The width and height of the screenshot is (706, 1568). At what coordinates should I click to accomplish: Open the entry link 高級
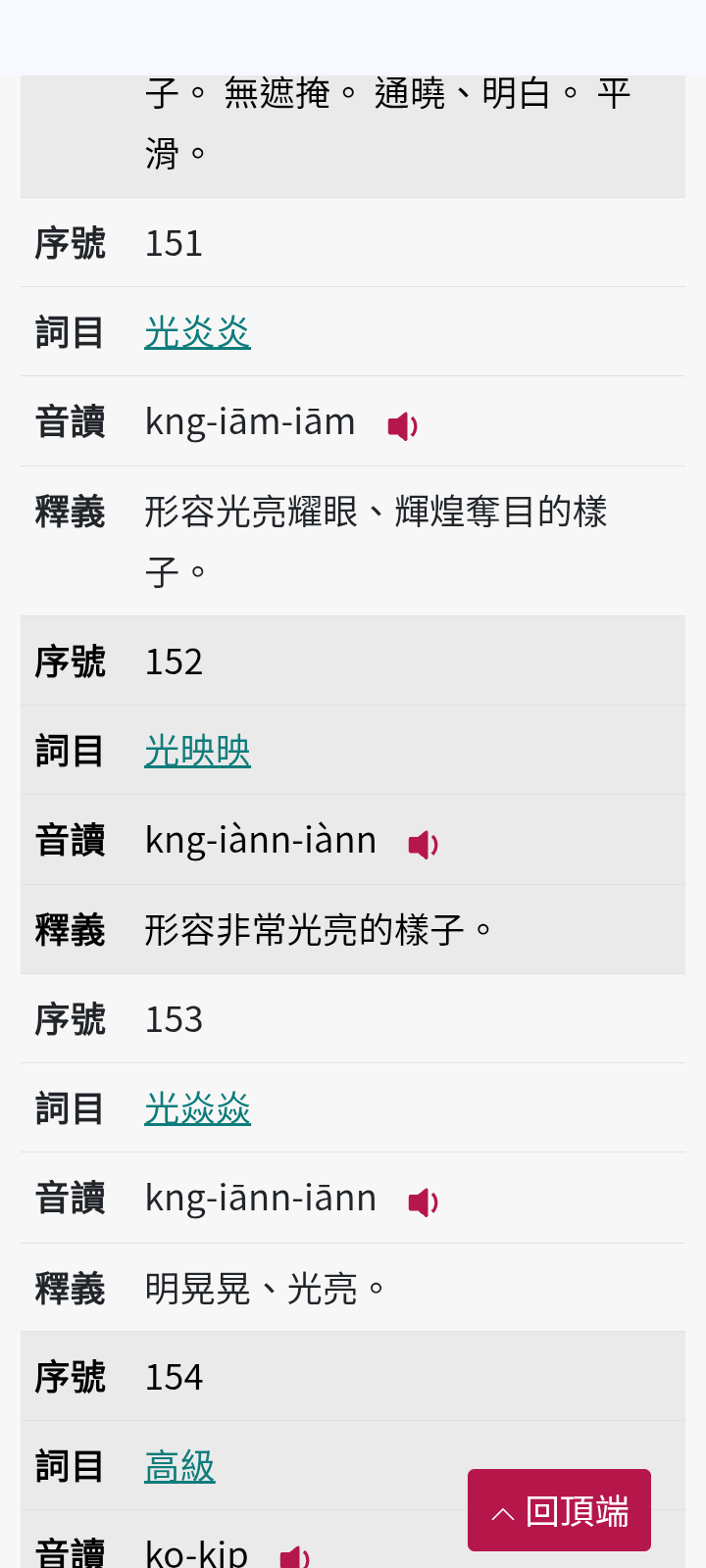click(x=179, y=1466)
